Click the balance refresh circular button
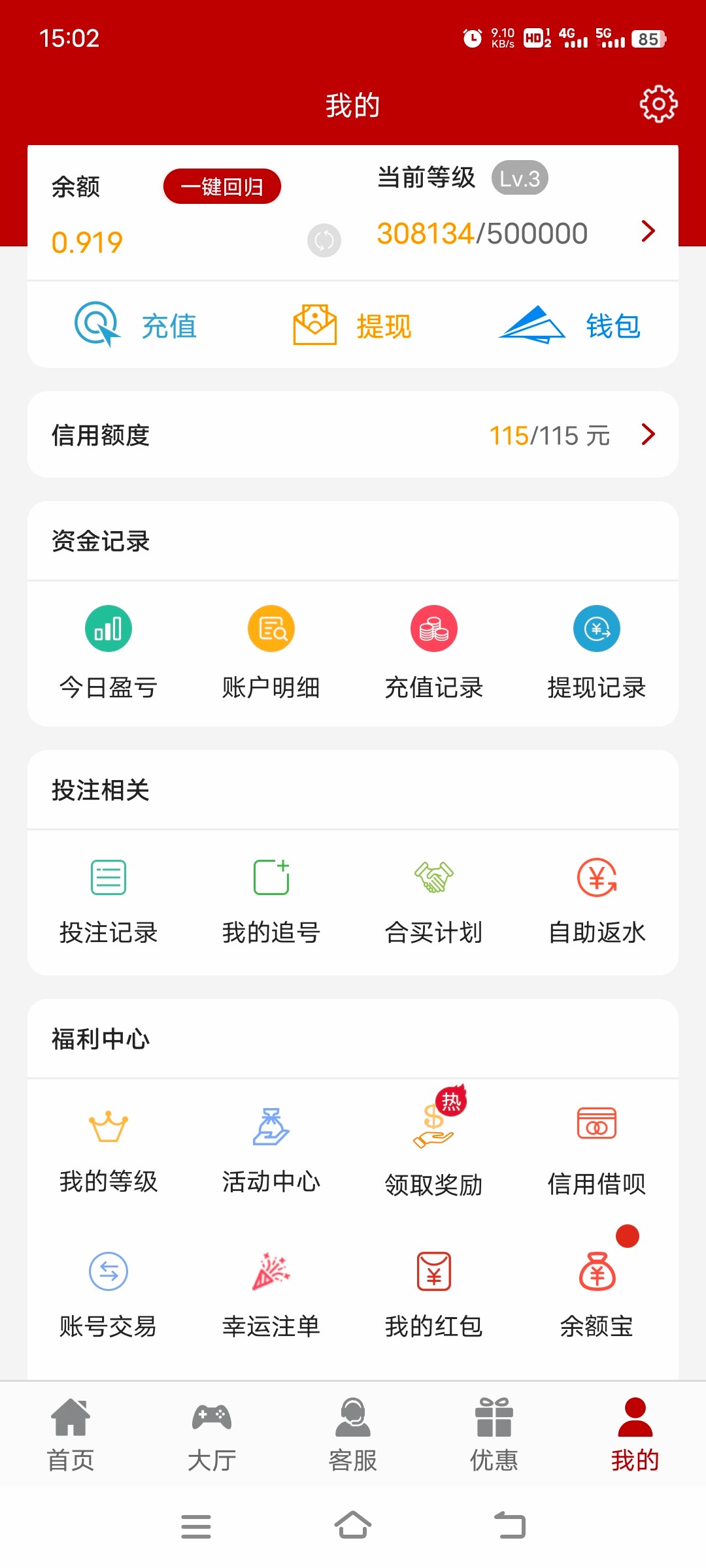Image resolution: width=706 pixels, height=1568 pixels. 324,241
